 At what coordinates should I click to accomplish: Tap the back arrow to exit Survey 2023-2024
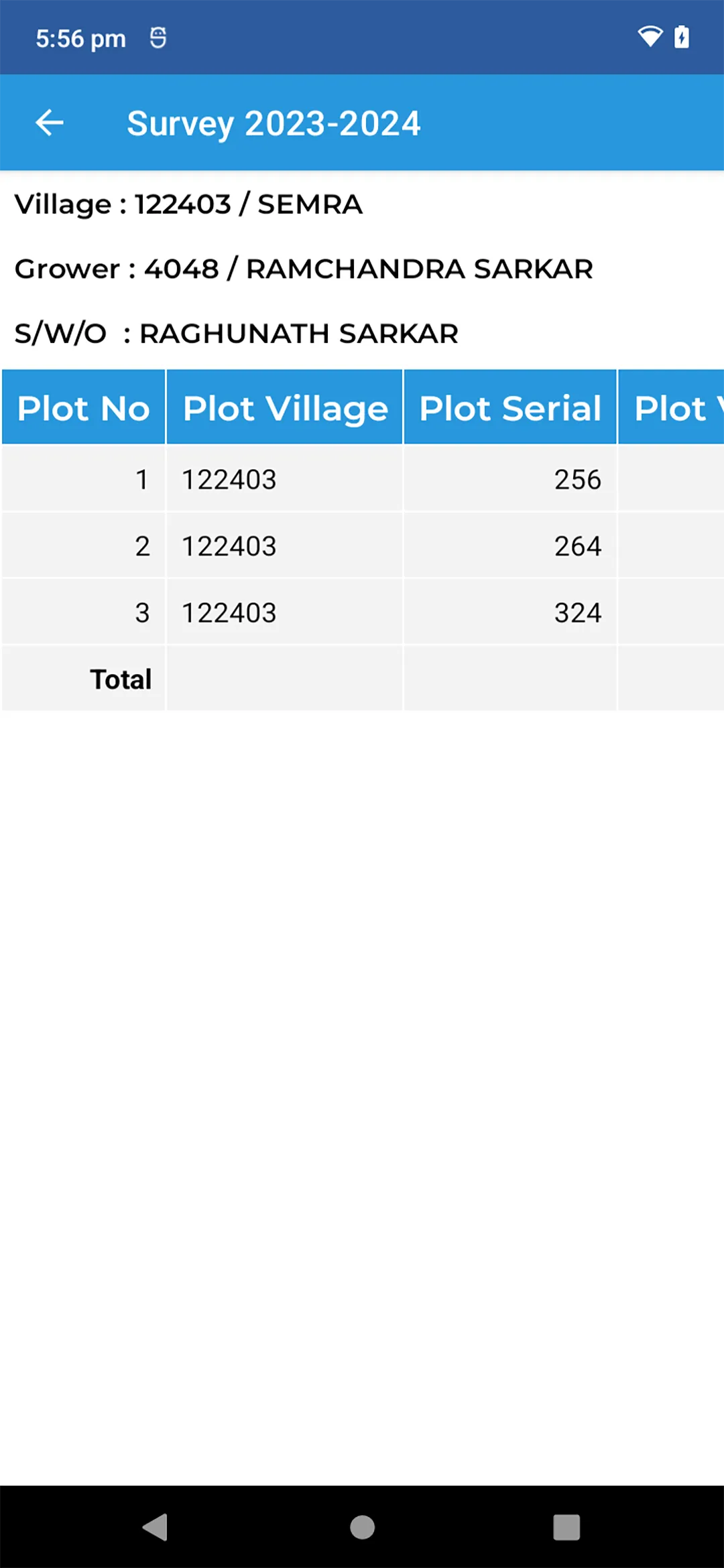50,122
